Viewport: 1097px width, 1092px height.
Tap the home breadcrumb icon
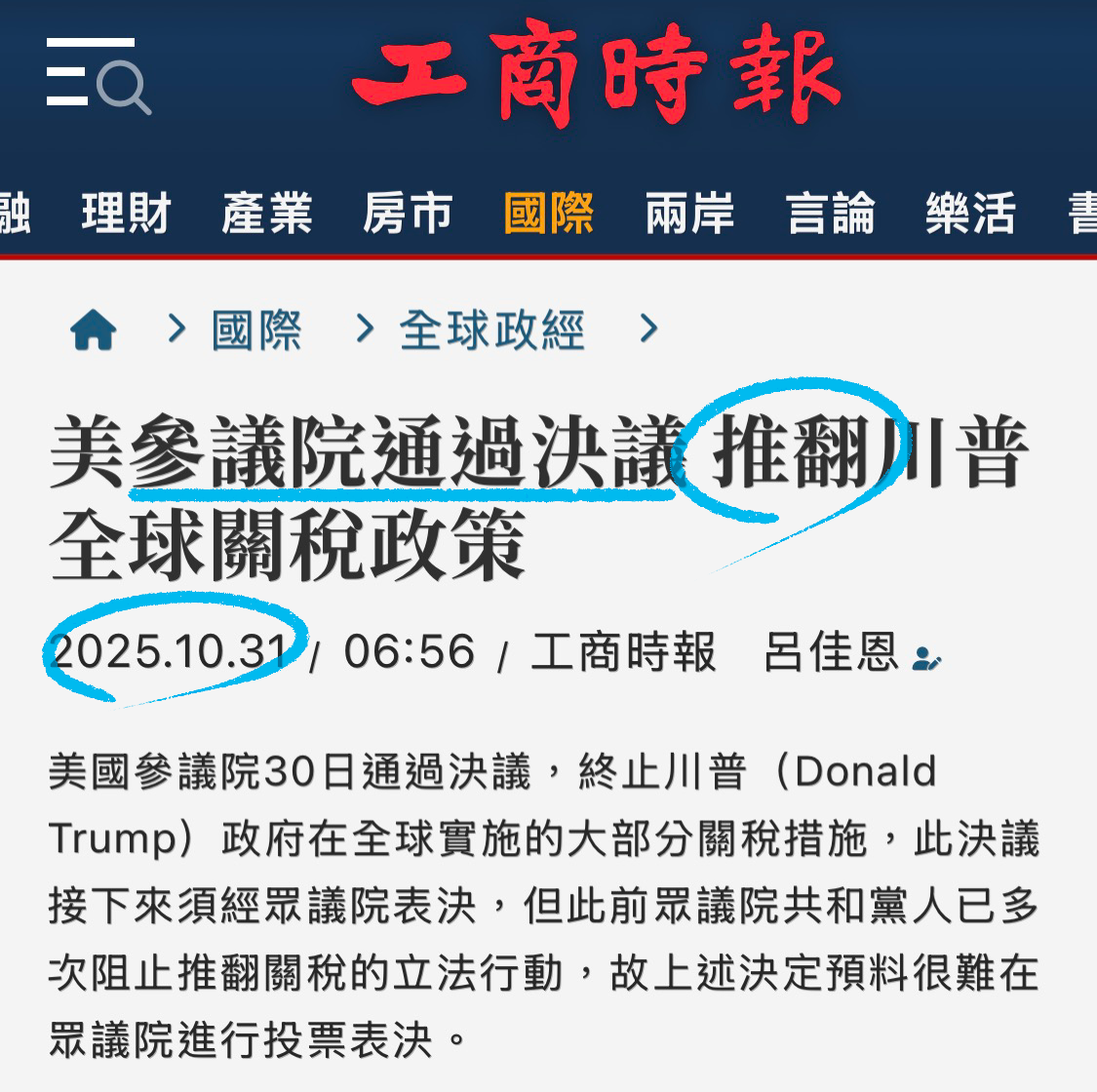(x=94, y=330)
